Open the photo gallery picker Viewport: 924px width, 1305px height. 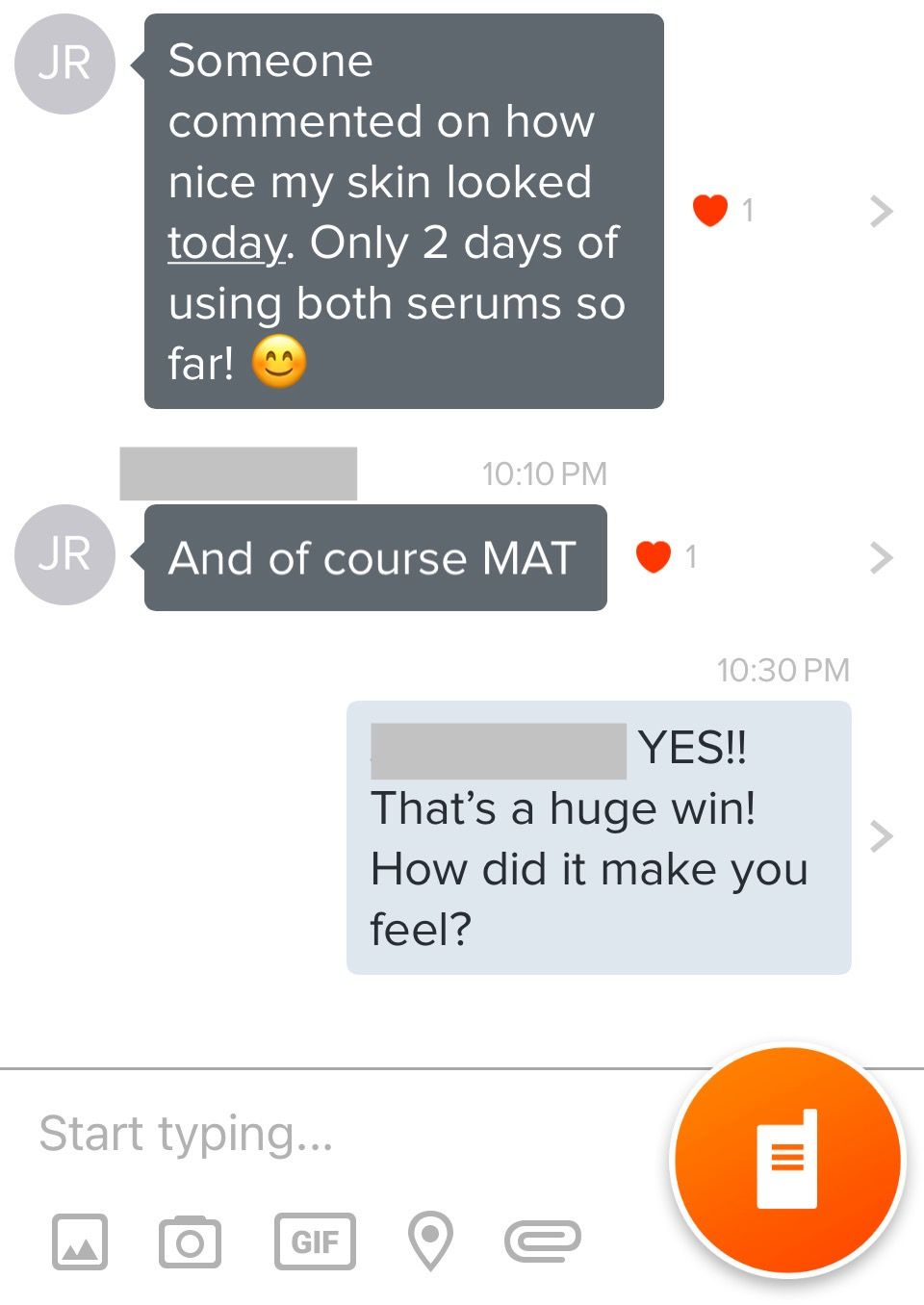[x=79, y=1241]
